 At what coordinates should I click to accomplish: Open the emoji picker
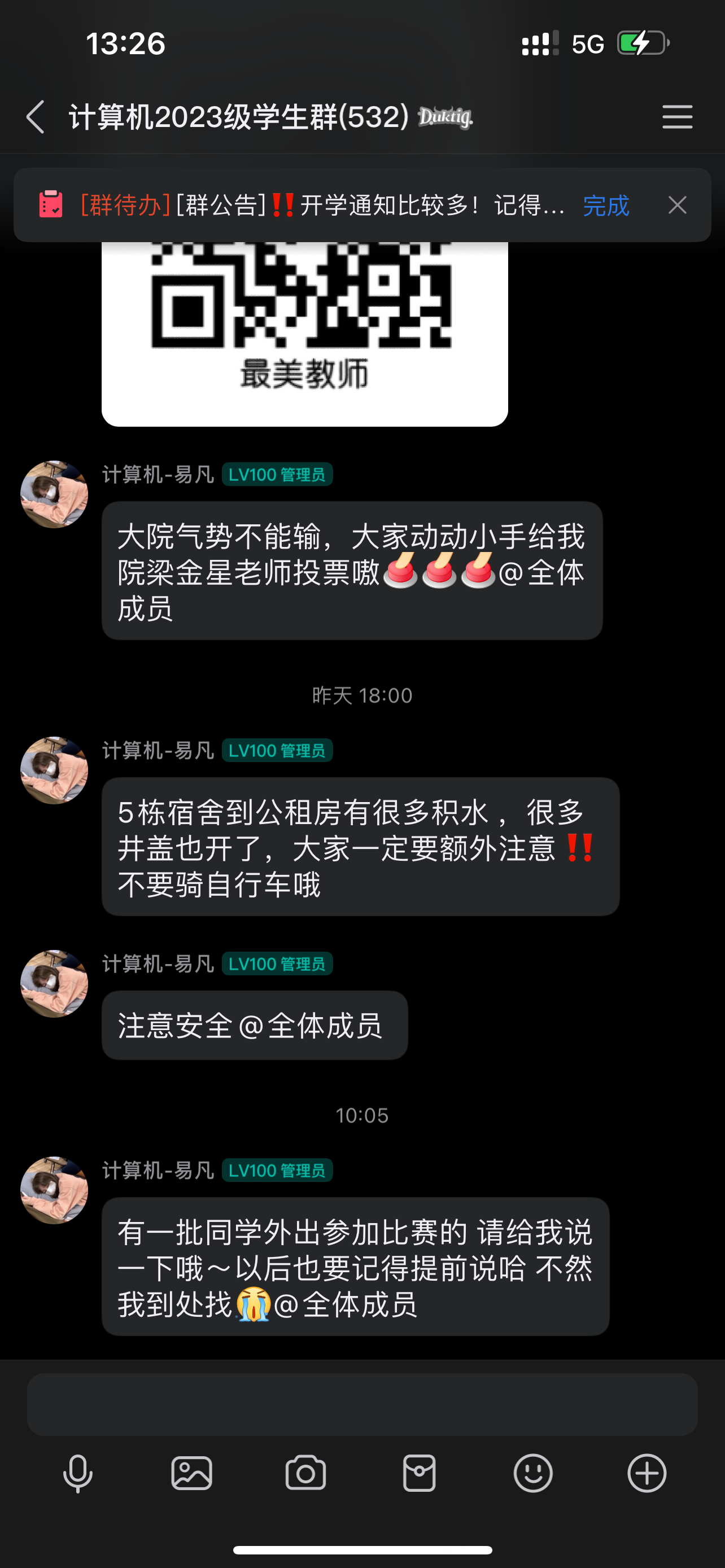tap(533, 1474)
